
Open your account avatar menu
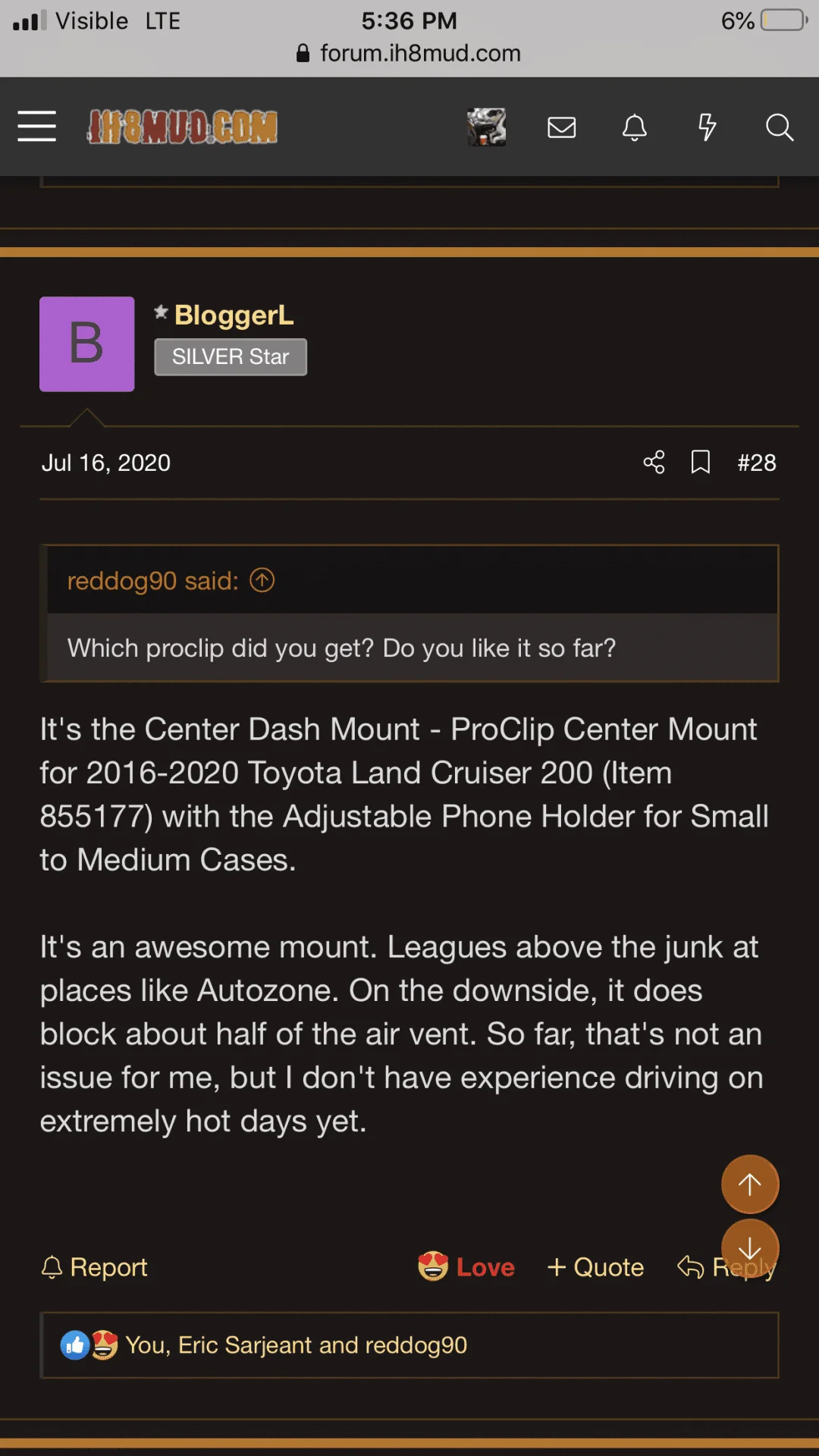[x=486, y=127]
